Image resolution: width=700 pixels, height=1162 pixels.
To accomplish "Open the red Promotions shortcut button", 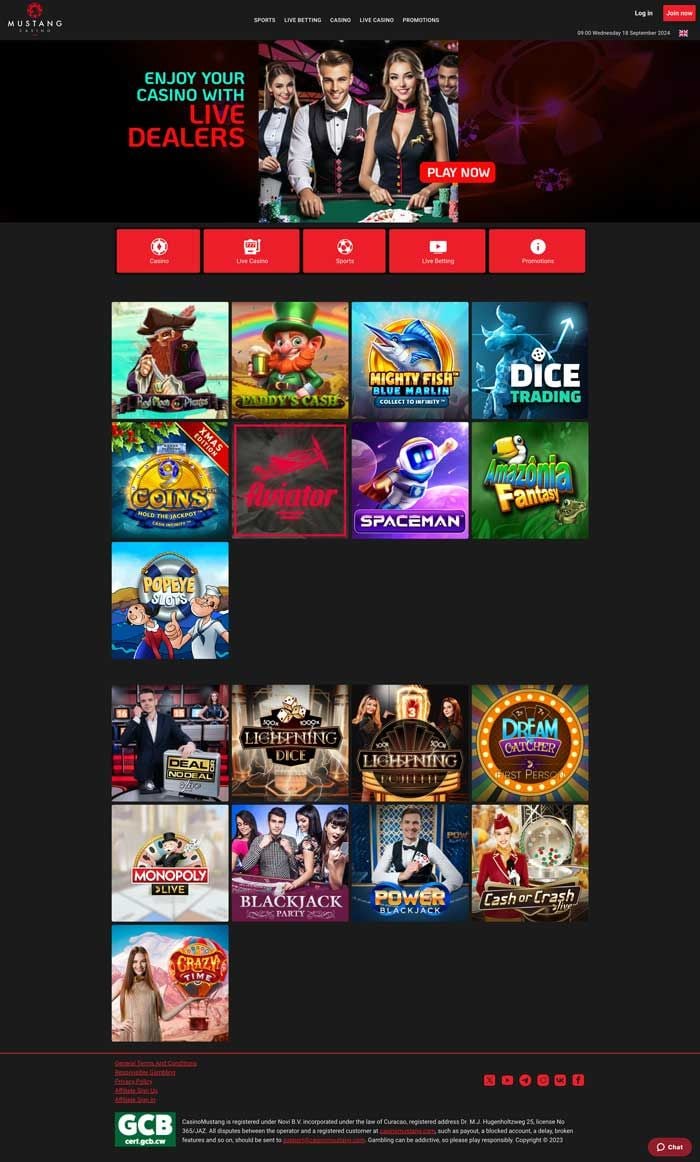I will click(x=537, y=250).
